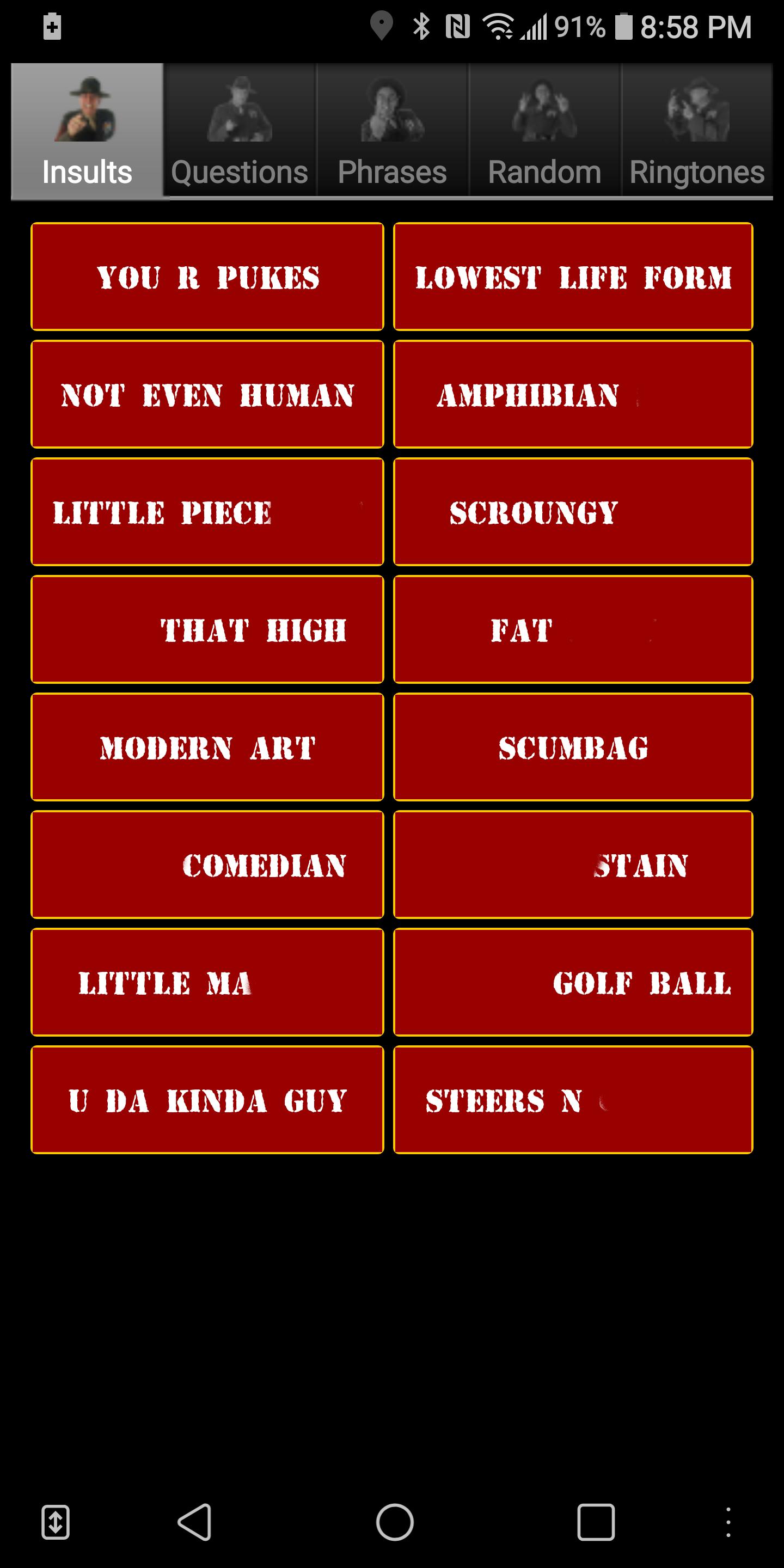The height and width of the screenshot is (1568, 784).
Task: Tap the SCUMBAG button
Action: coord(573,747)
